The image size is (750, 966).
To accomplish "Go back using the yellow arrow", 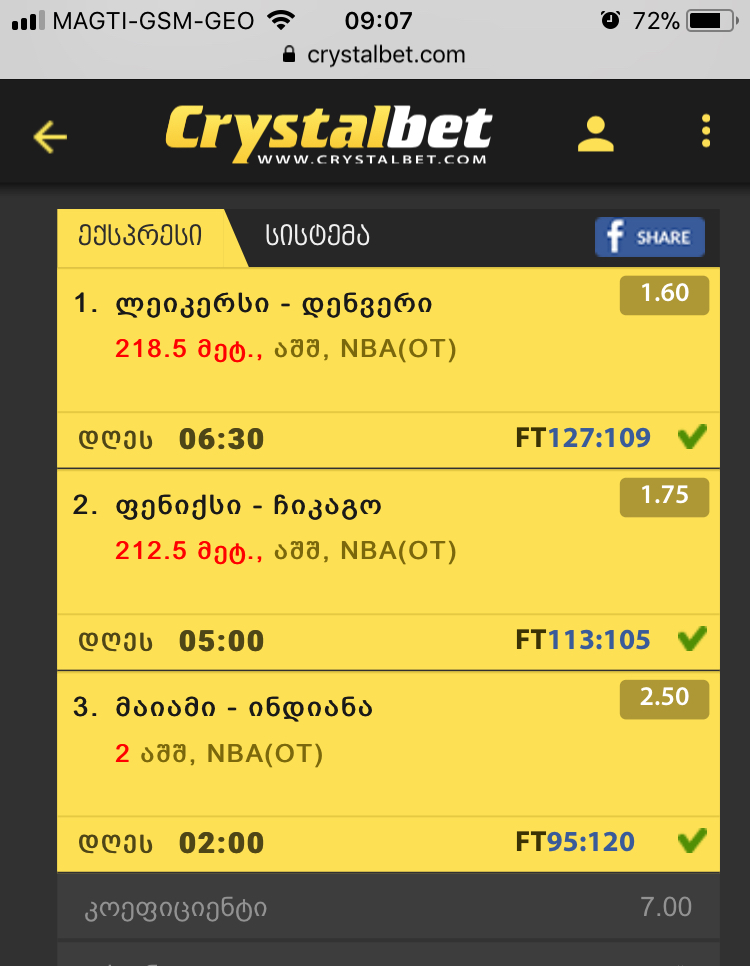I will [50, 136].
